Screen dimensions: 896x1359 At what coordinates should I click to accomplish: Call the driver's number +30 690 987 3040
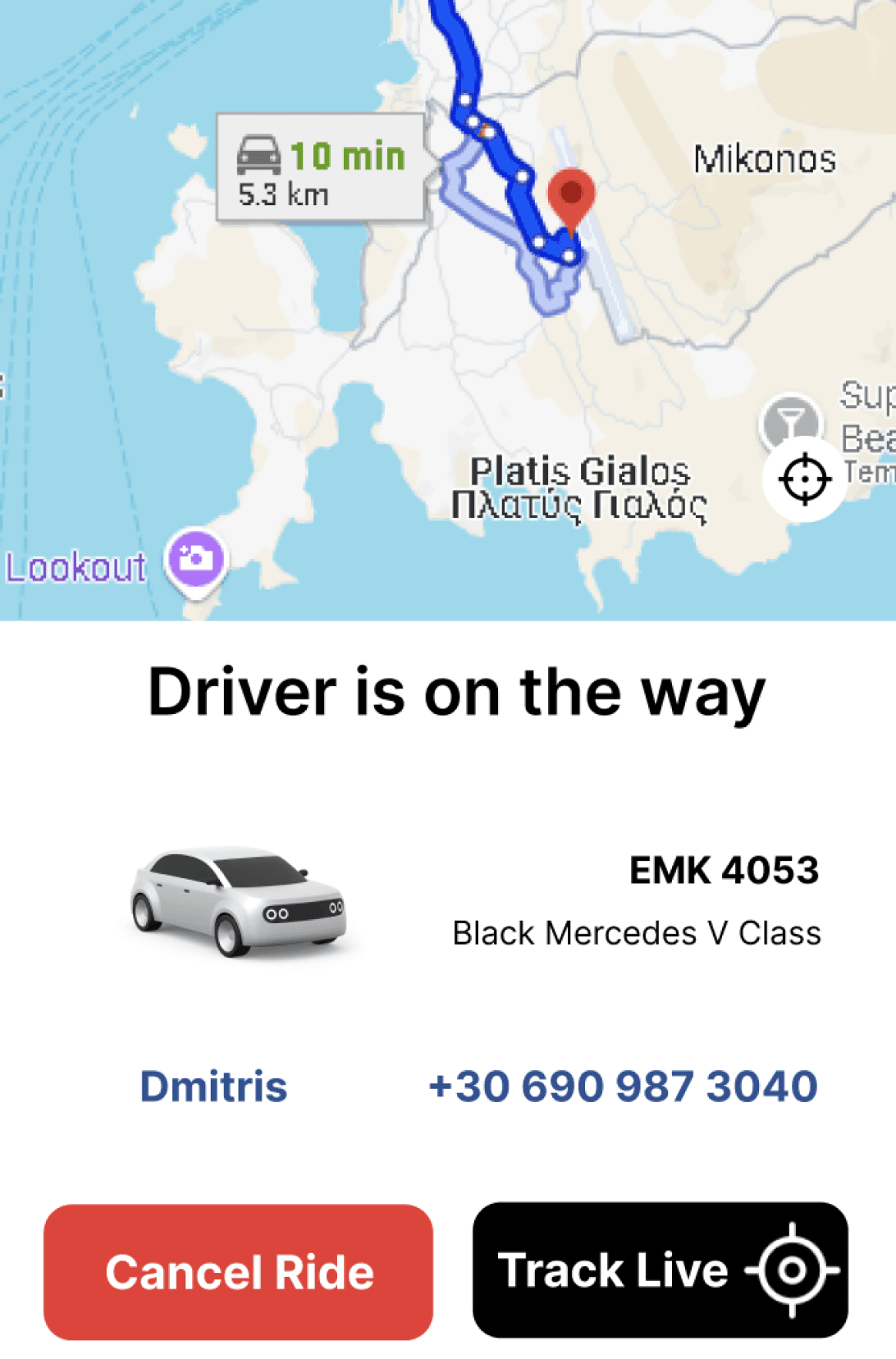click(623, 1086)
